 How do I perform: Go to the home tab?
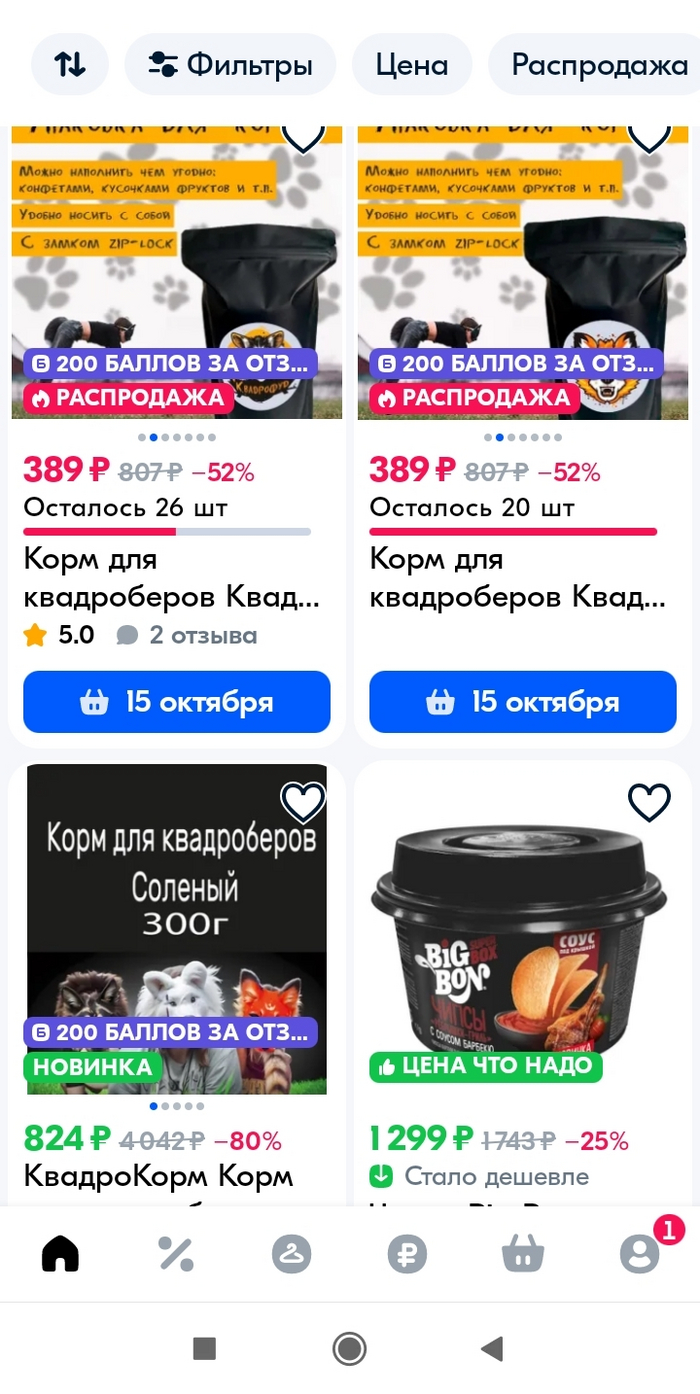click(x=60, y=1253)
